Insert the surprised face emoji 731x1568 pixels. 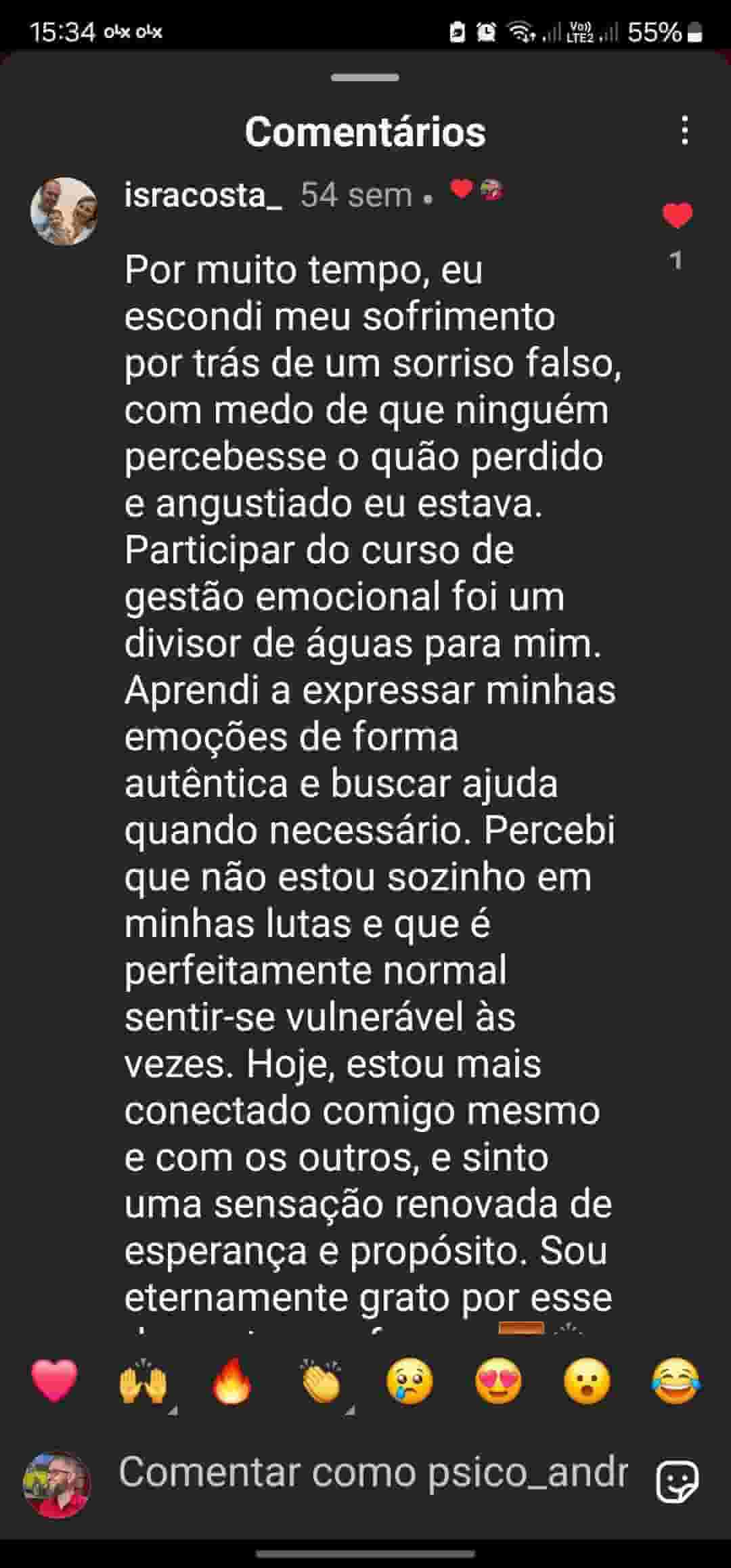click(x=587, y=1381)
